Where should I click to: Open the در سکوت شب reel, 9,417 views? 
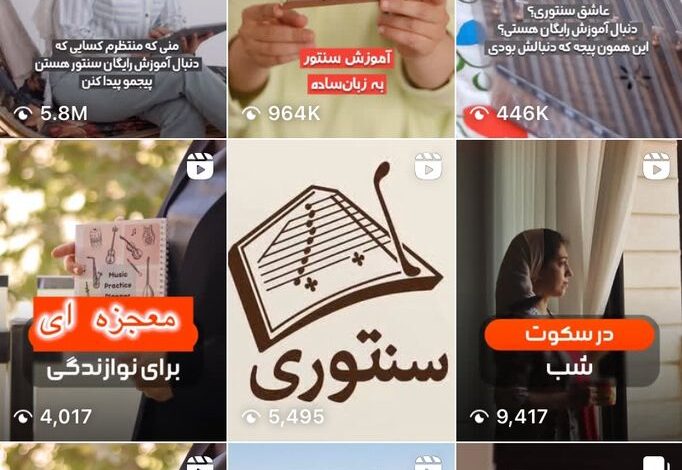[x=568, y=290]
